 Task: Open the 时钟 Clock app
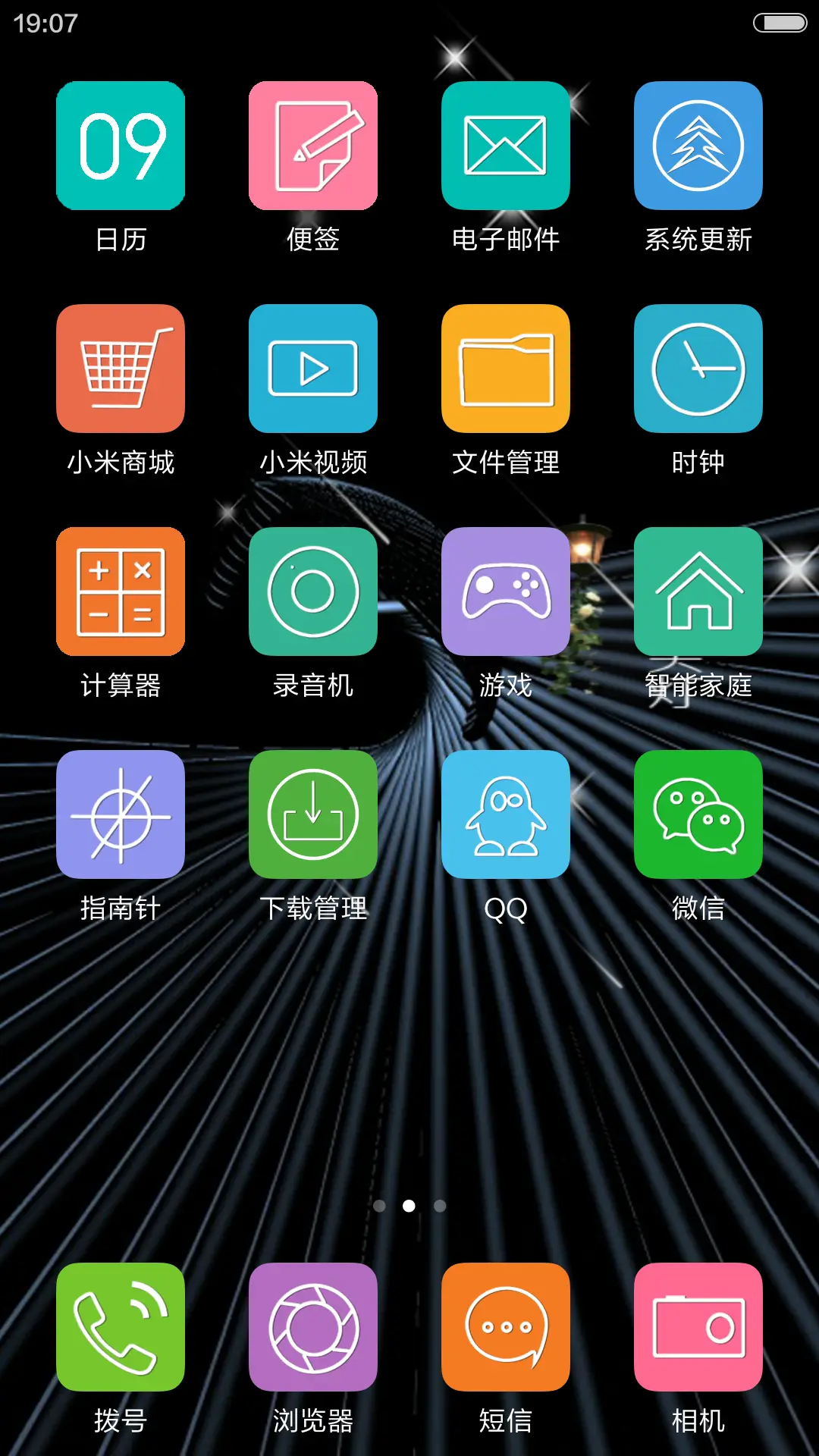tap(698, 368)
